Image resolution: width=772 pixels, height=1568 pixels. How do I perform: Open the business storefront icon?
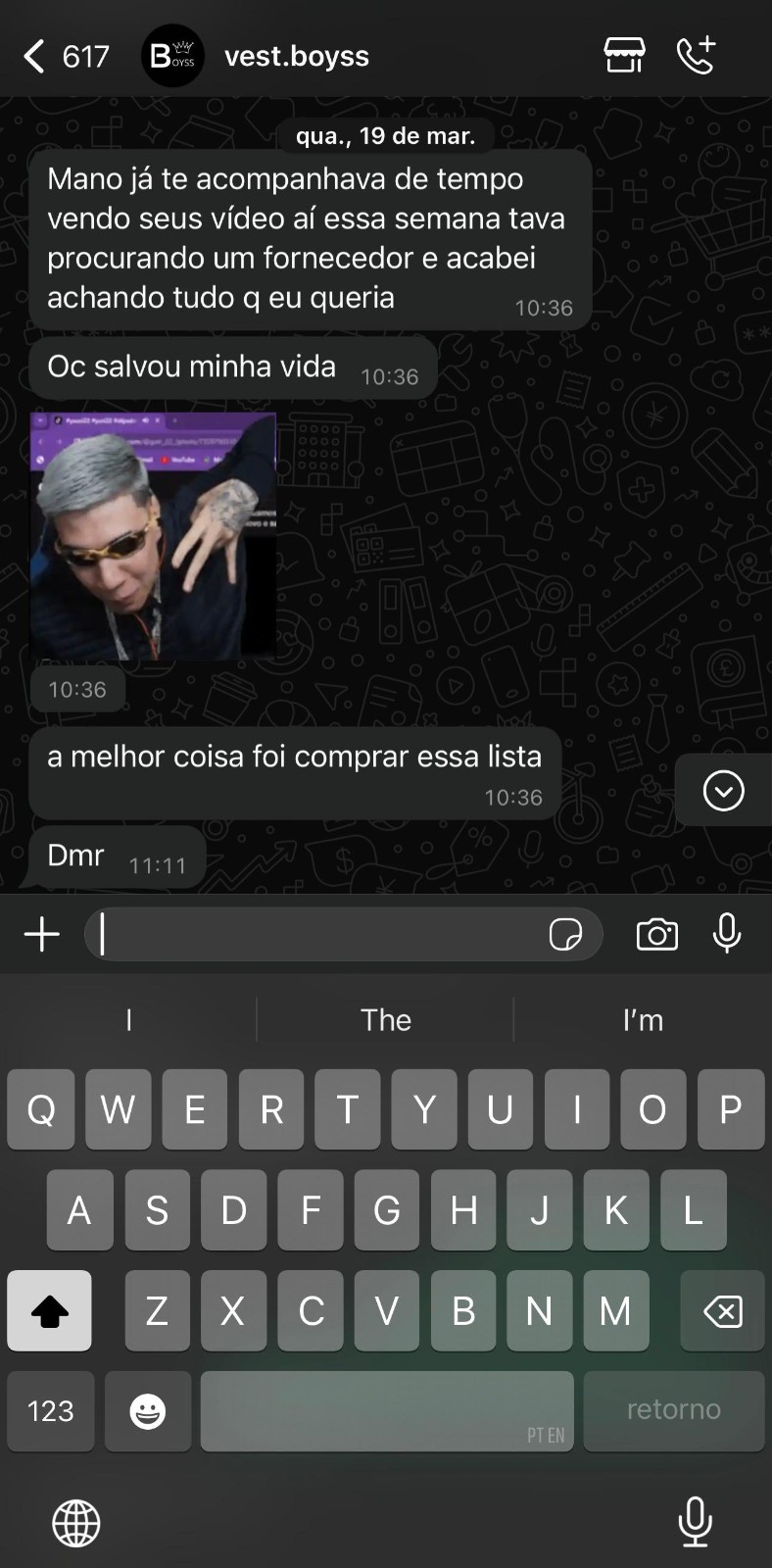pos(625,56)
